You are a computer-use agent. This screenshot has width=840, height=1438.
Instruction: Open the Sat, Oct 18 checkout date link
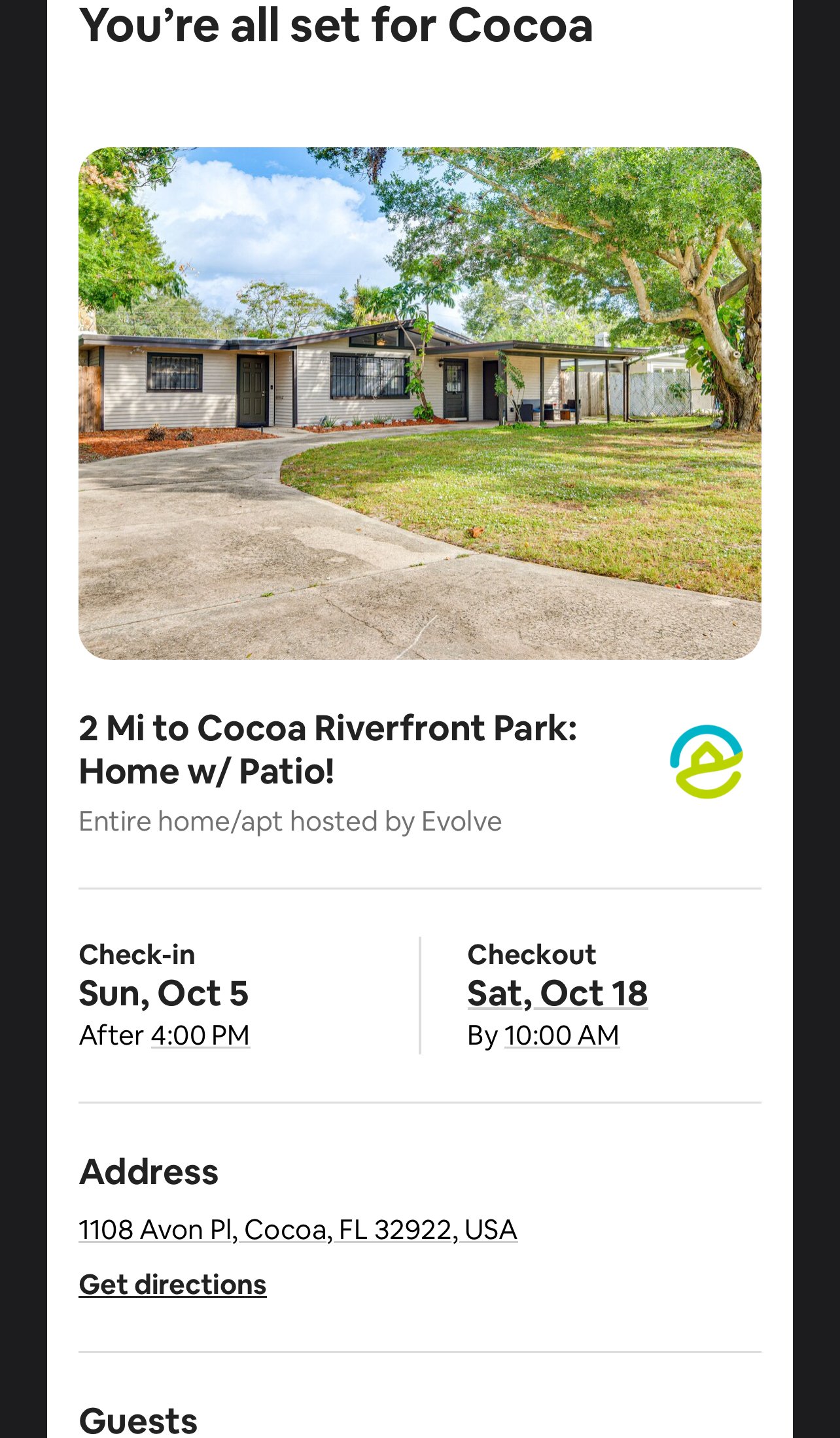pyautogui.click(x=557, y=994)
